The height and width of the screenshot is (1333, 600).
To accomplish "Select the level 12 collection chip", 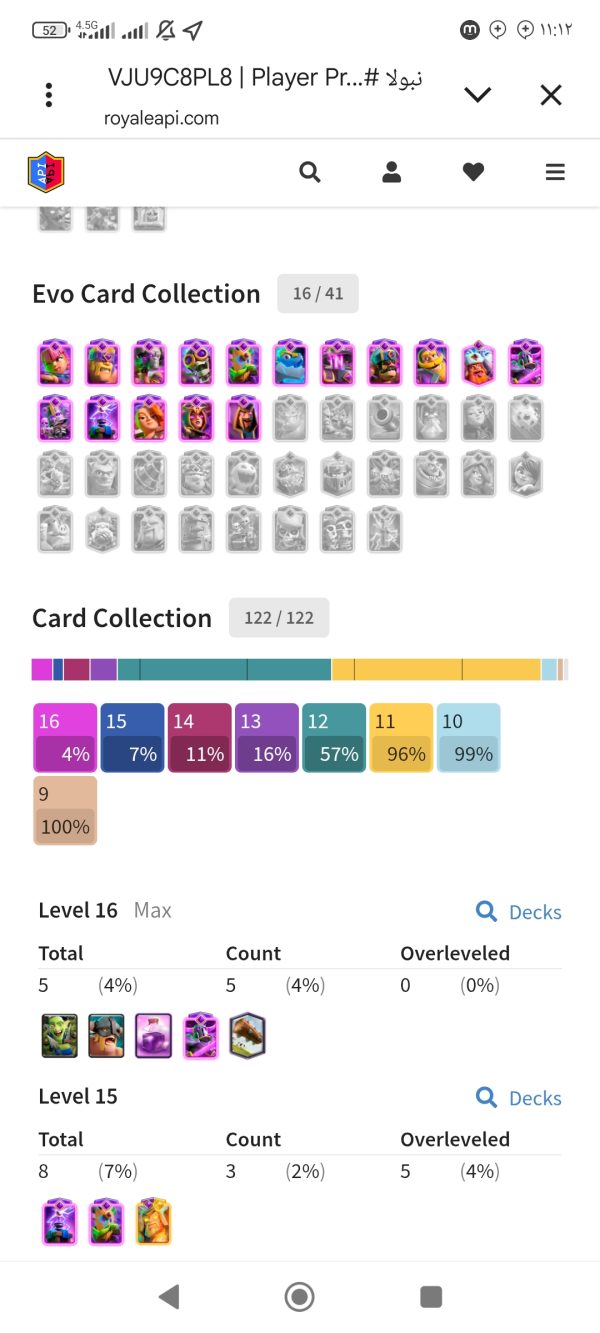I will 334,738.
